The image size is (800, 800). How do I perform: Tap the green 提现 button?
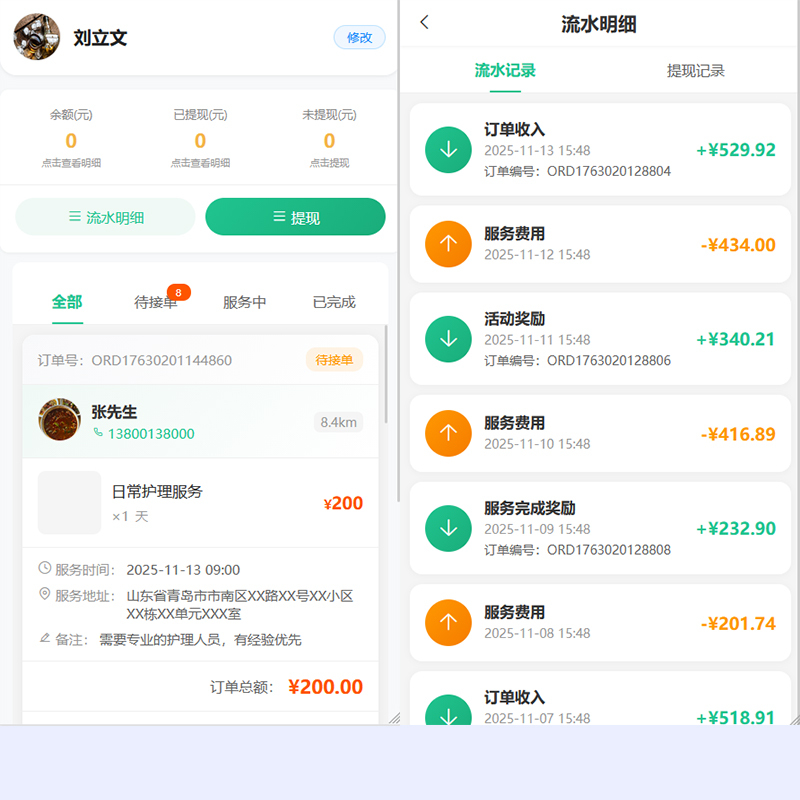click(295, 217)
